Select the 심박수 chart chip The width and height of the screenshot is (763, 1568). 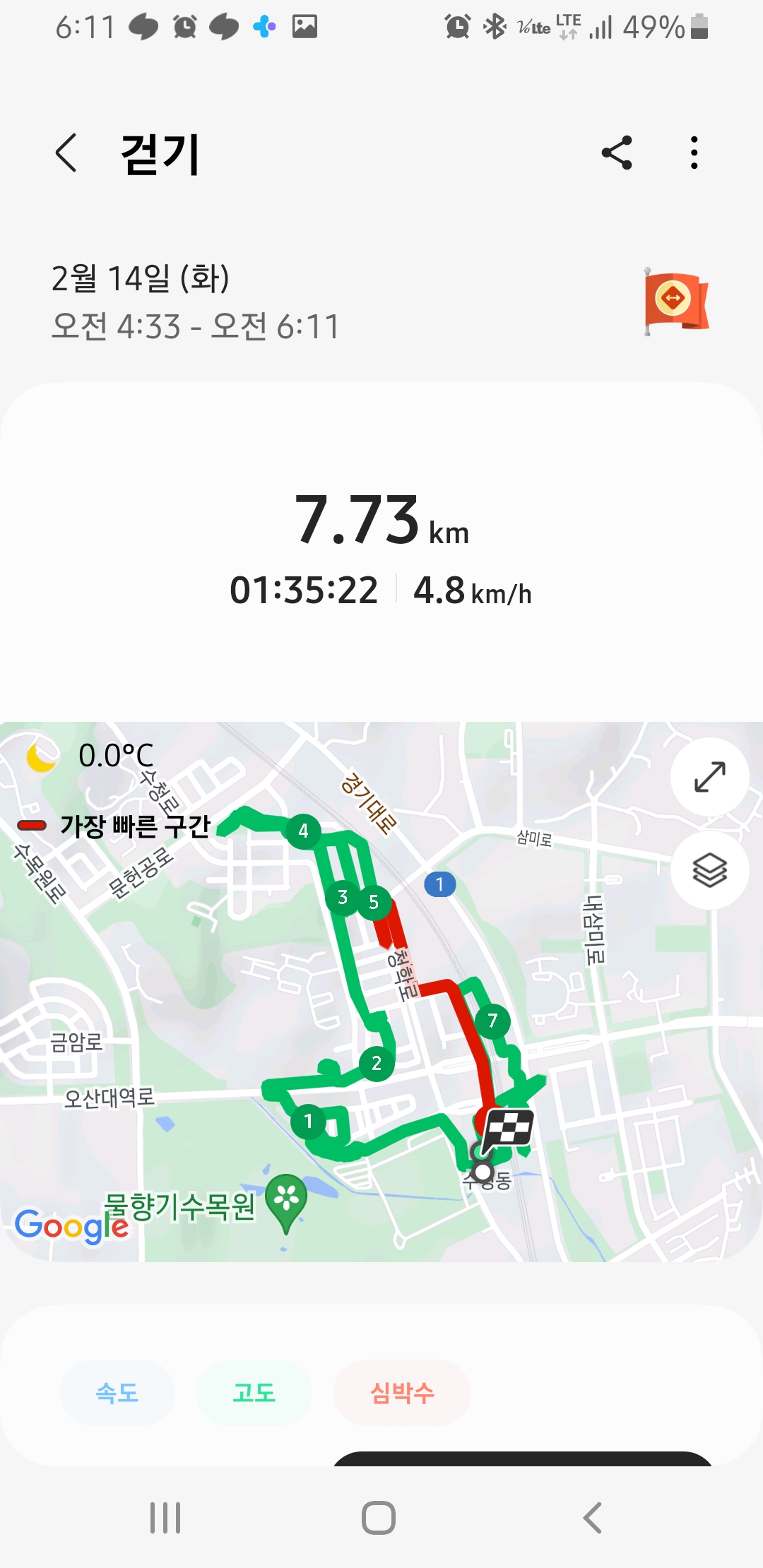(402, 1393)
